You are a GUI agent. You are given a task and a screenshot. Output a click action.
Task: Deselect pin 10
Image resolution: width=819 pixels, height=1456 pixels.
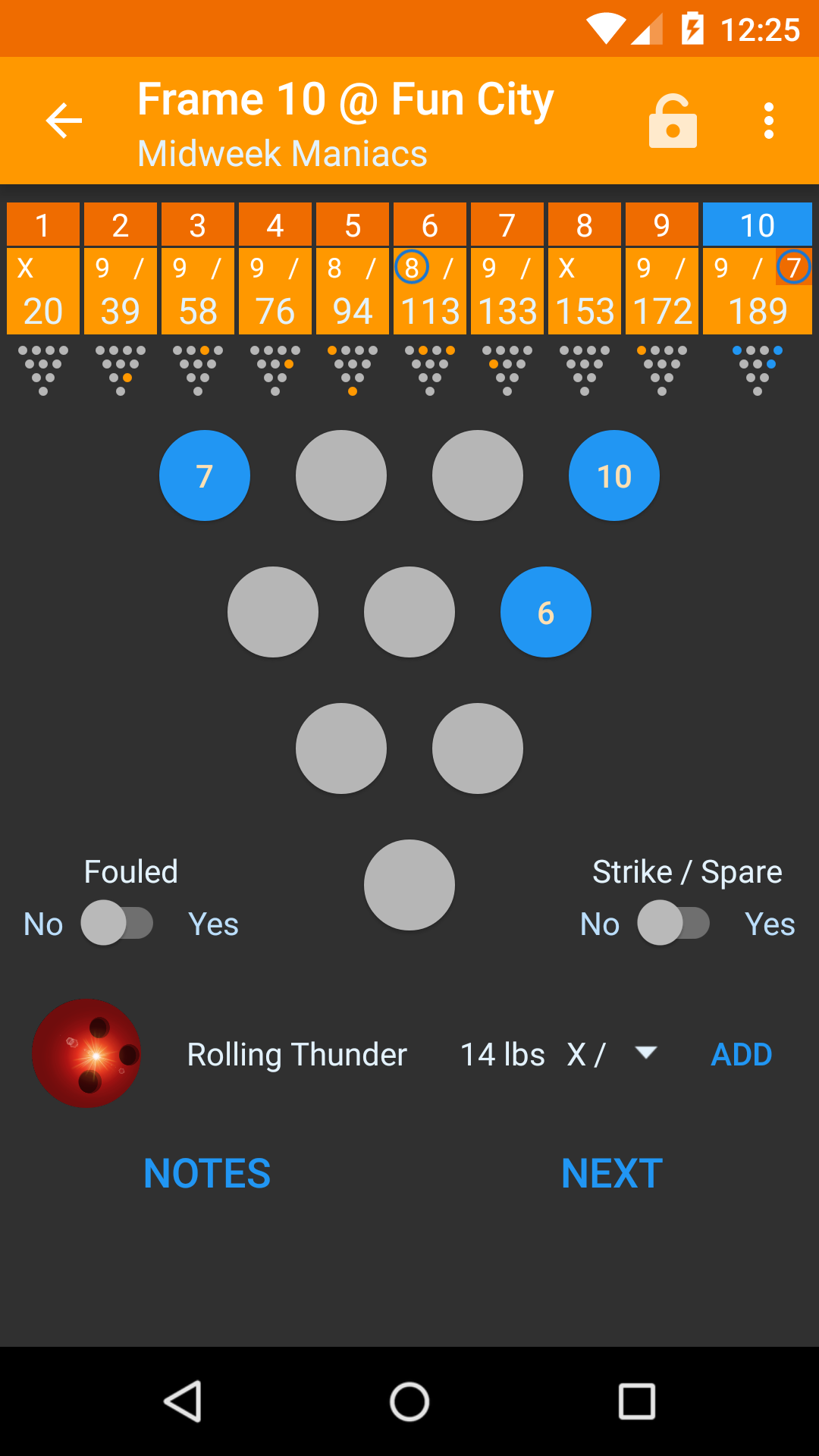click(x=614, y=475)
